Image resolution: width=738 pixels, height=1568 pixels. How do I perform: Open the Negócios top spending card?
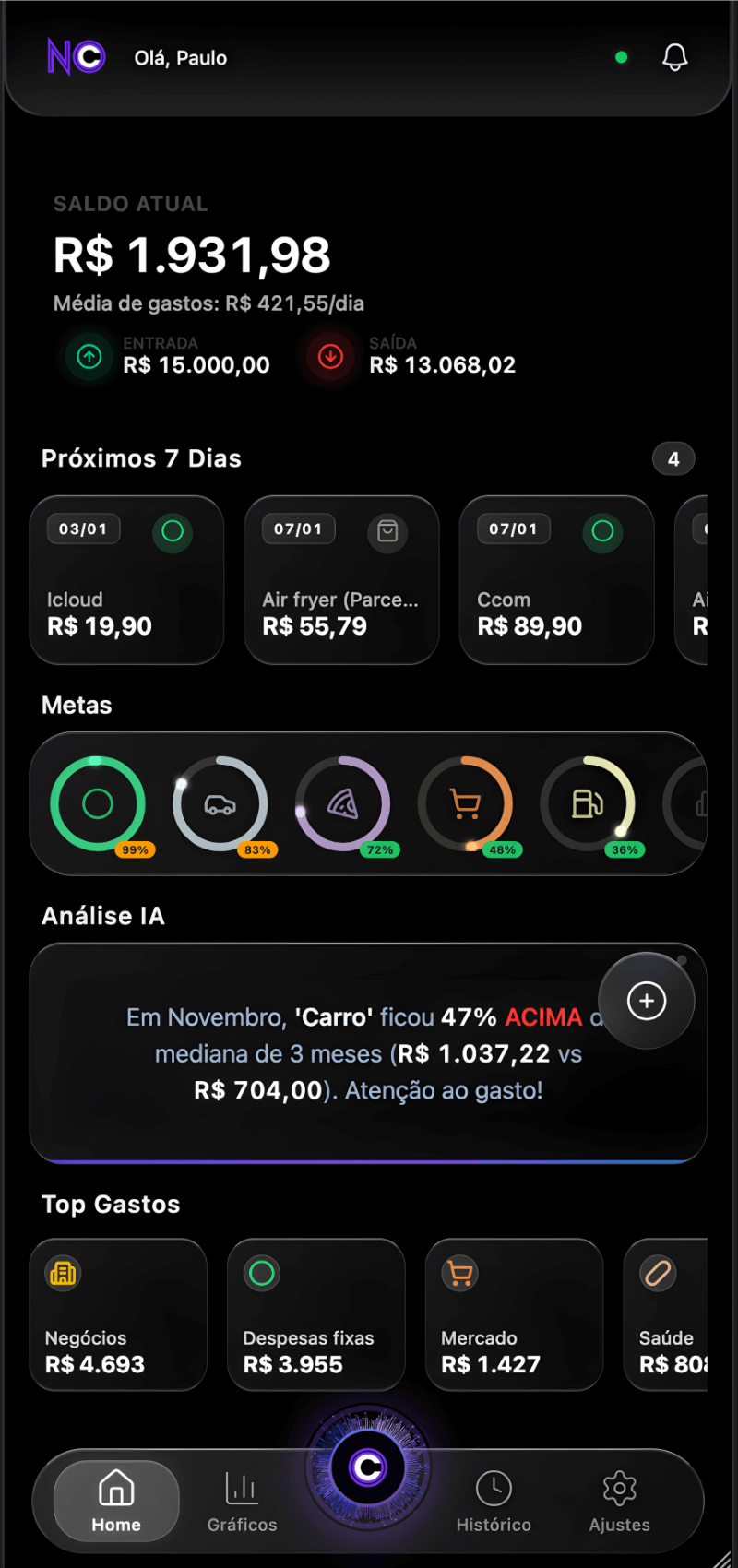pos(118,1314)
